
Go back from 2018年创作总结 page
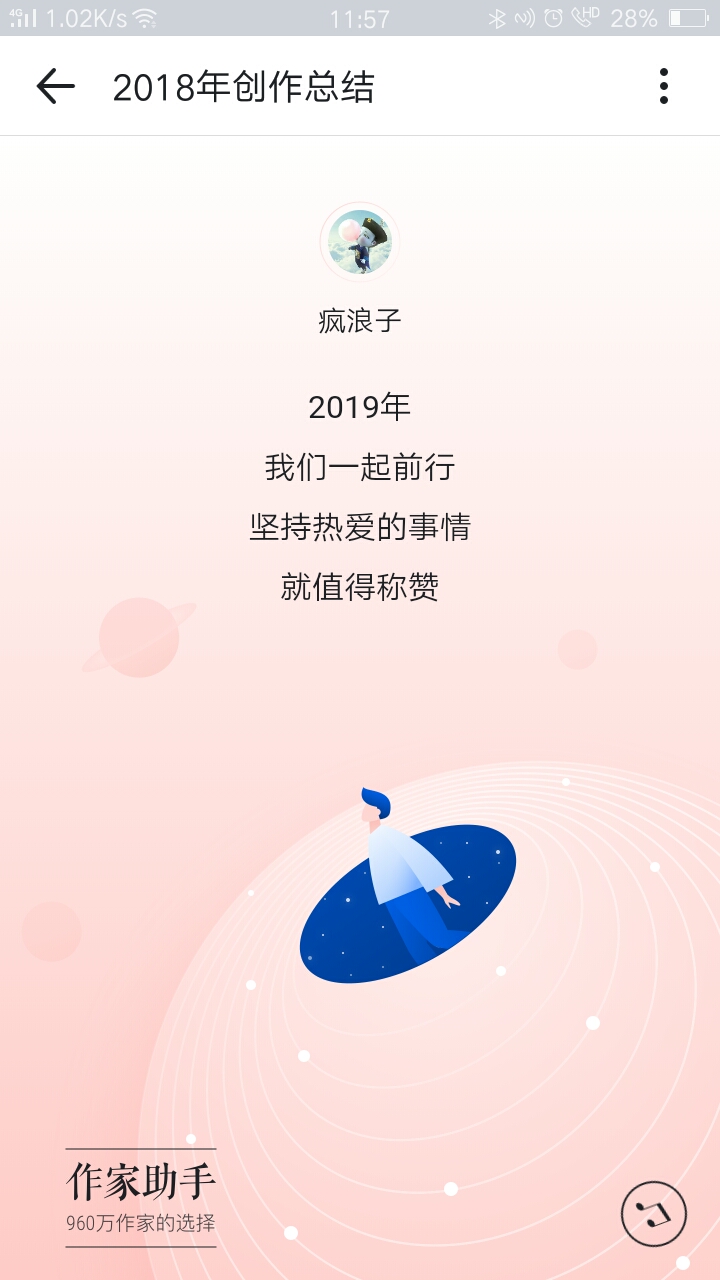pos(55,87)
